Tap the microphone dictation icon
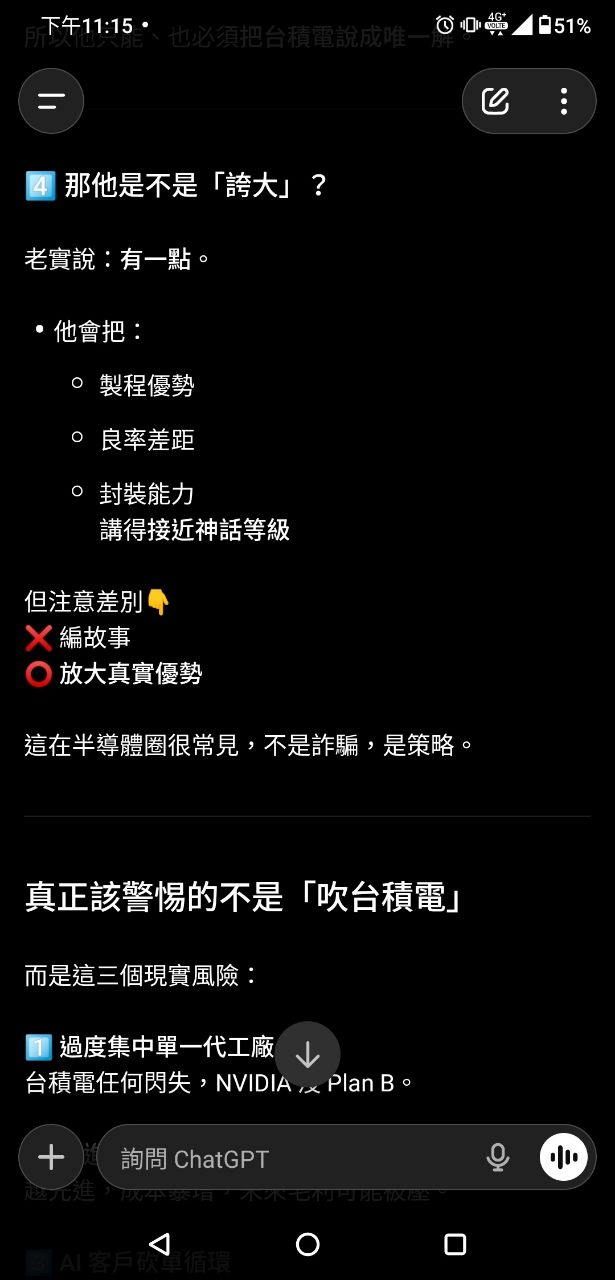The height and width of the screenshot is (1280, 615). (497, 1158)
